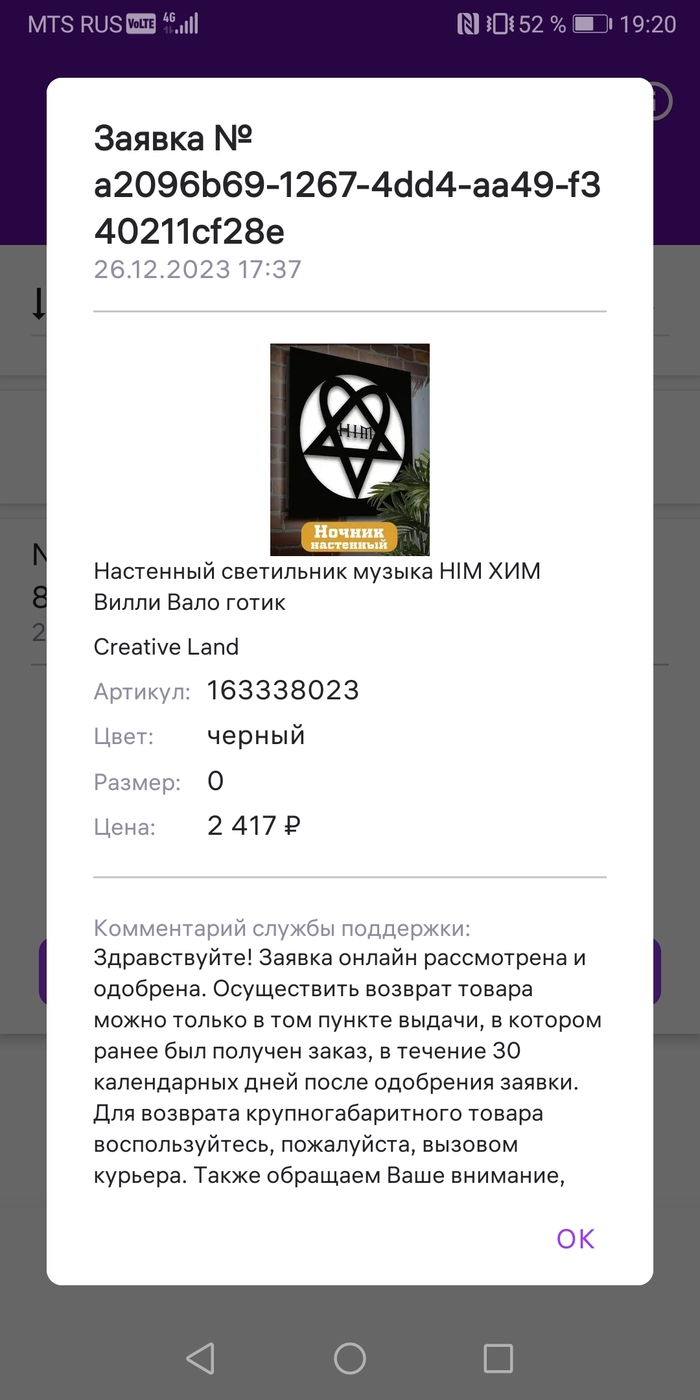
Task: Open the product image of HIM wall lamp
Action: 349,449
